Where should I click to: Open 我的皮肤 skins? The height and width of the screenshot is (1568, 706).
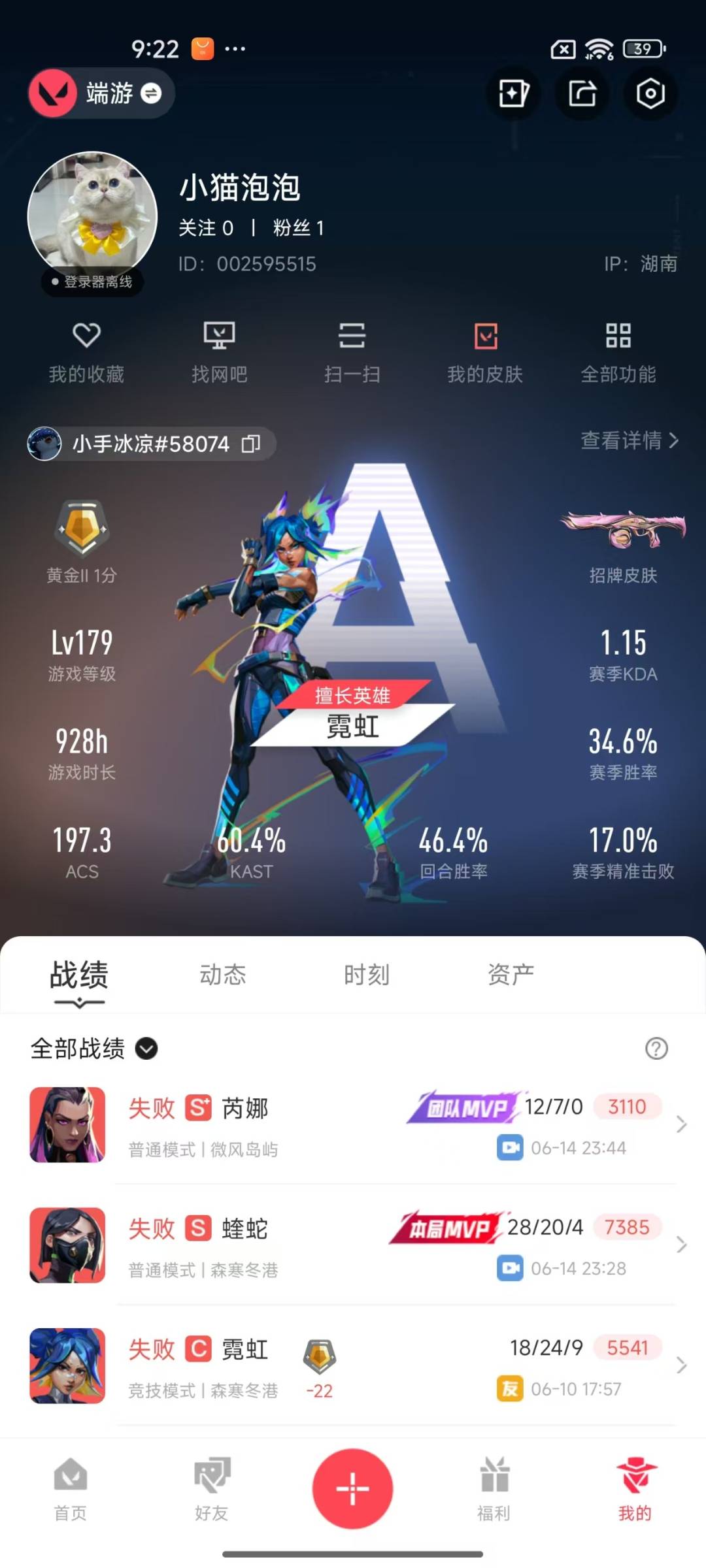coord(485,353)
